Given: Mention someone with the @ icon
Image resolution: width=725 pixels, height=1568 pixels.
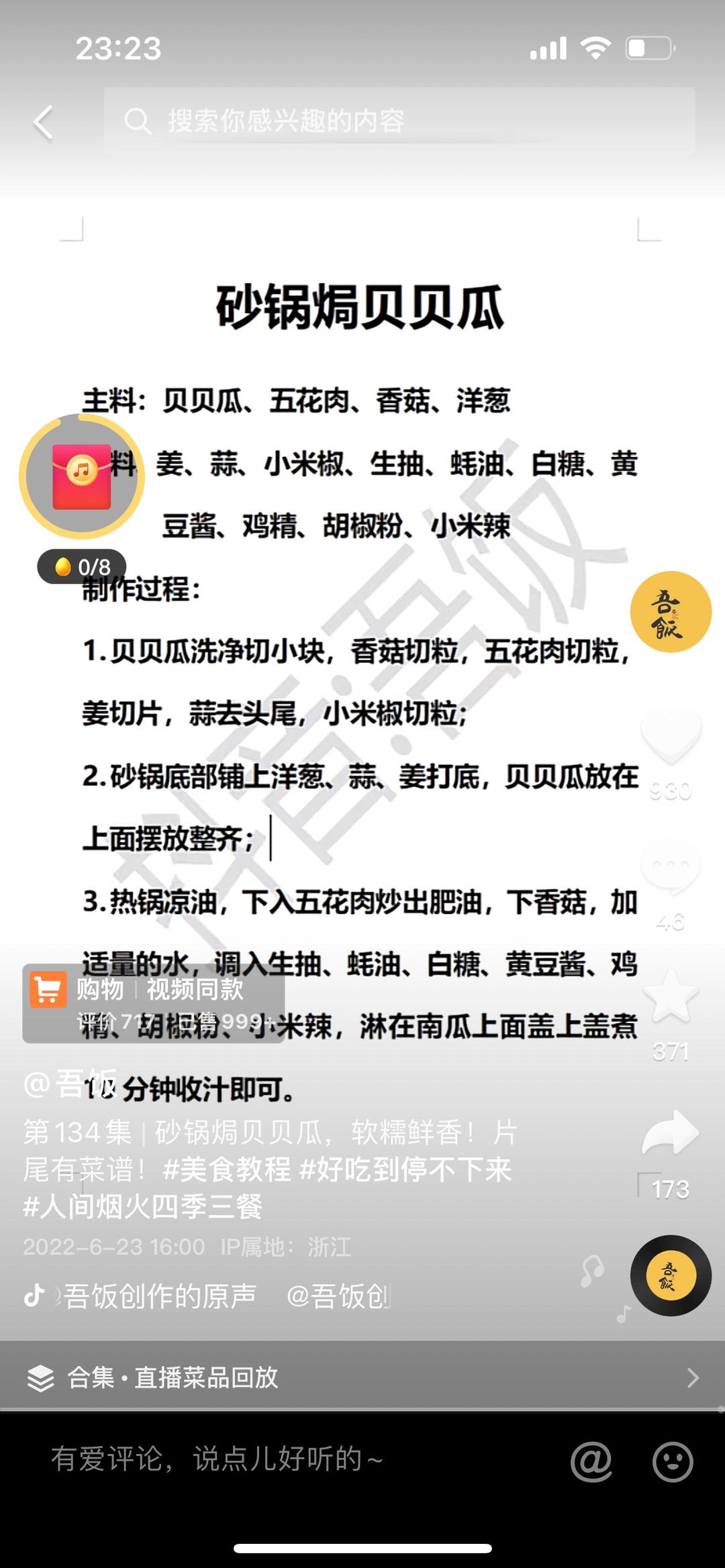Looking at the screenshot, I should pyautogui.click(x=591, y=1460).
